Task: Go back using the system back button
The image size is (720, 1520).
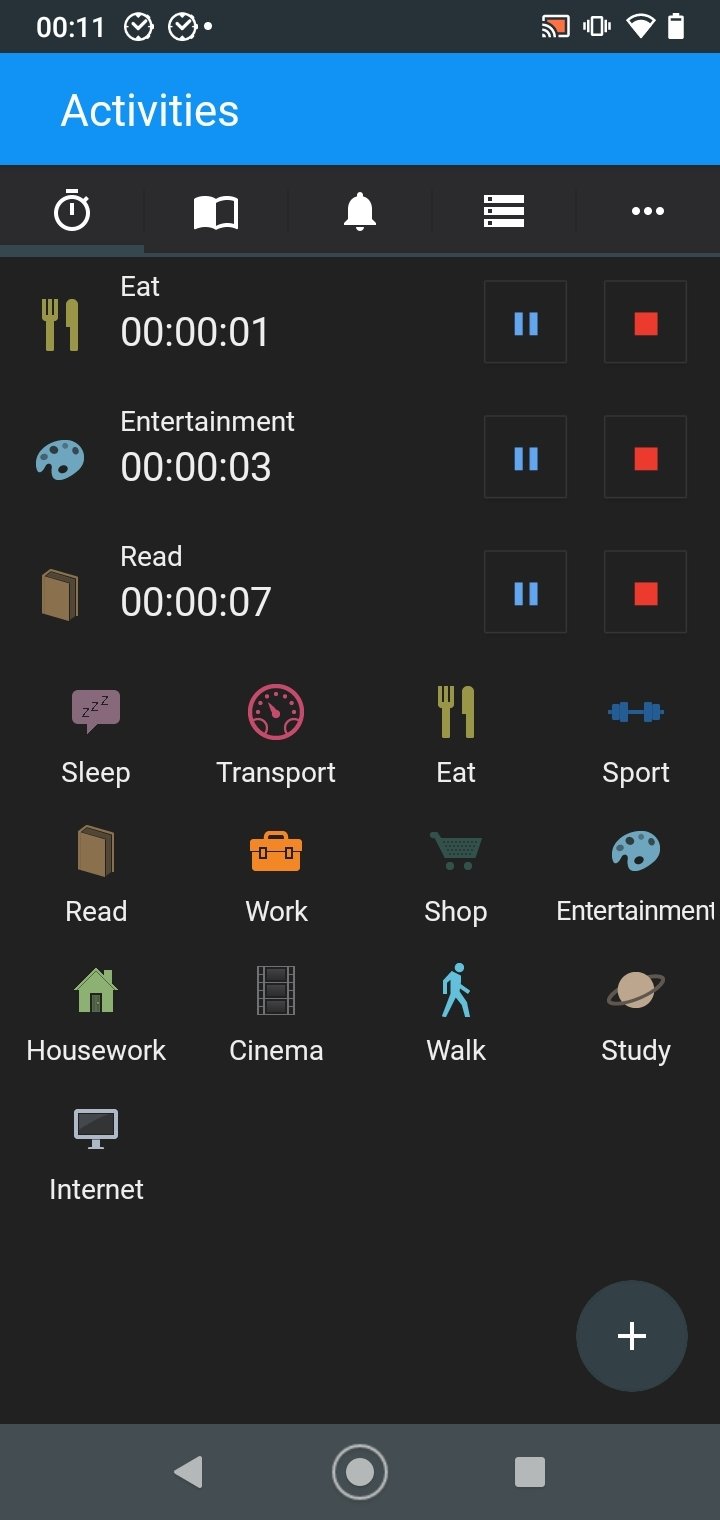Action: pos(188,1471)
